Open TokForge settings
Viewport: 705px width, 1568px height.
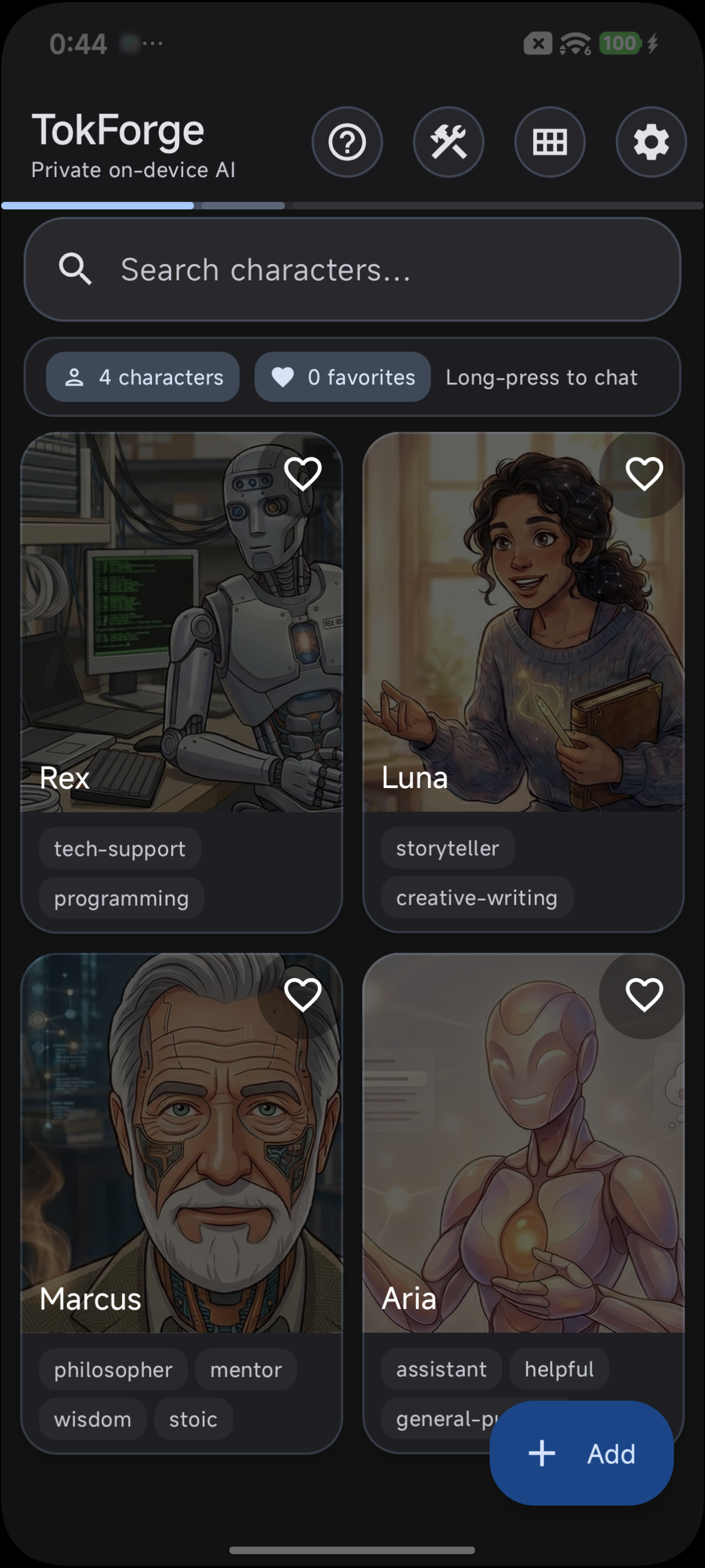pos(650,142)
